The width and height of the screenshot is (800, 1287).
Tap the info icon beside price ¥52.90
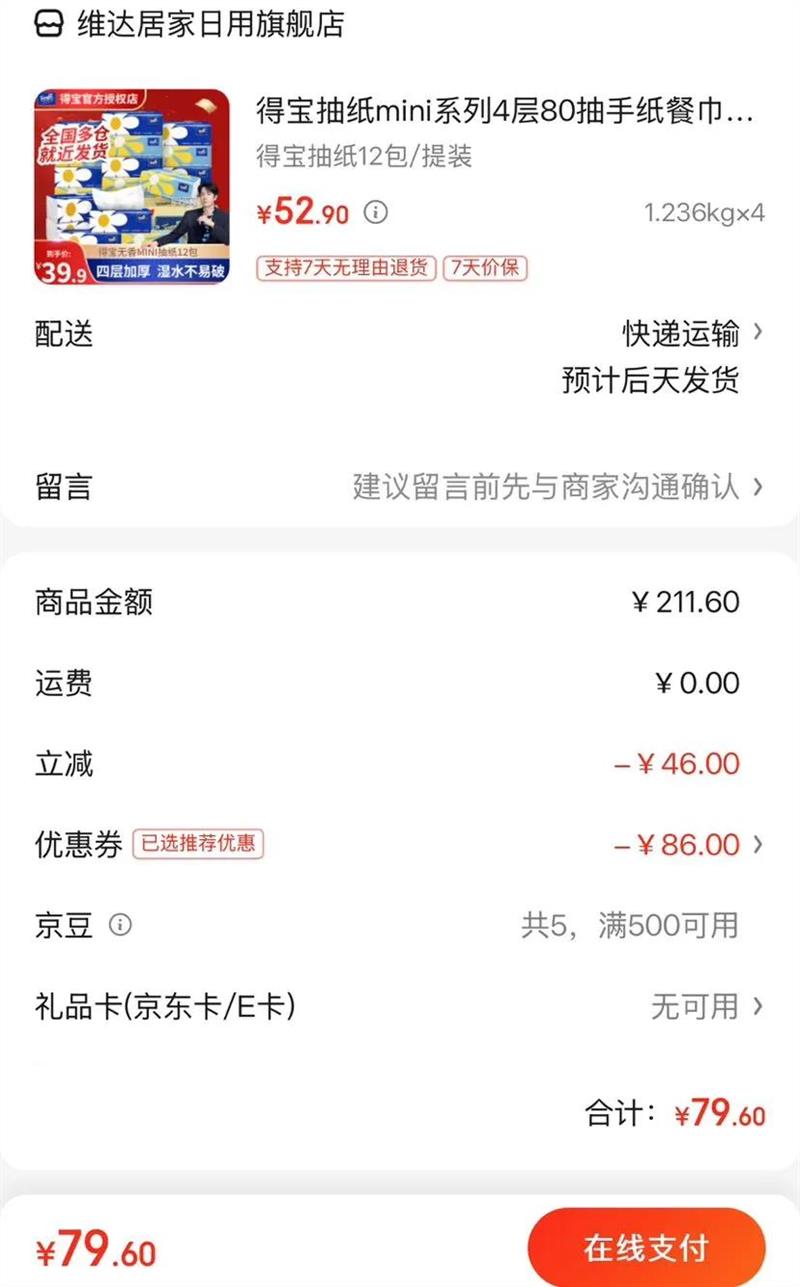(375, 212)
